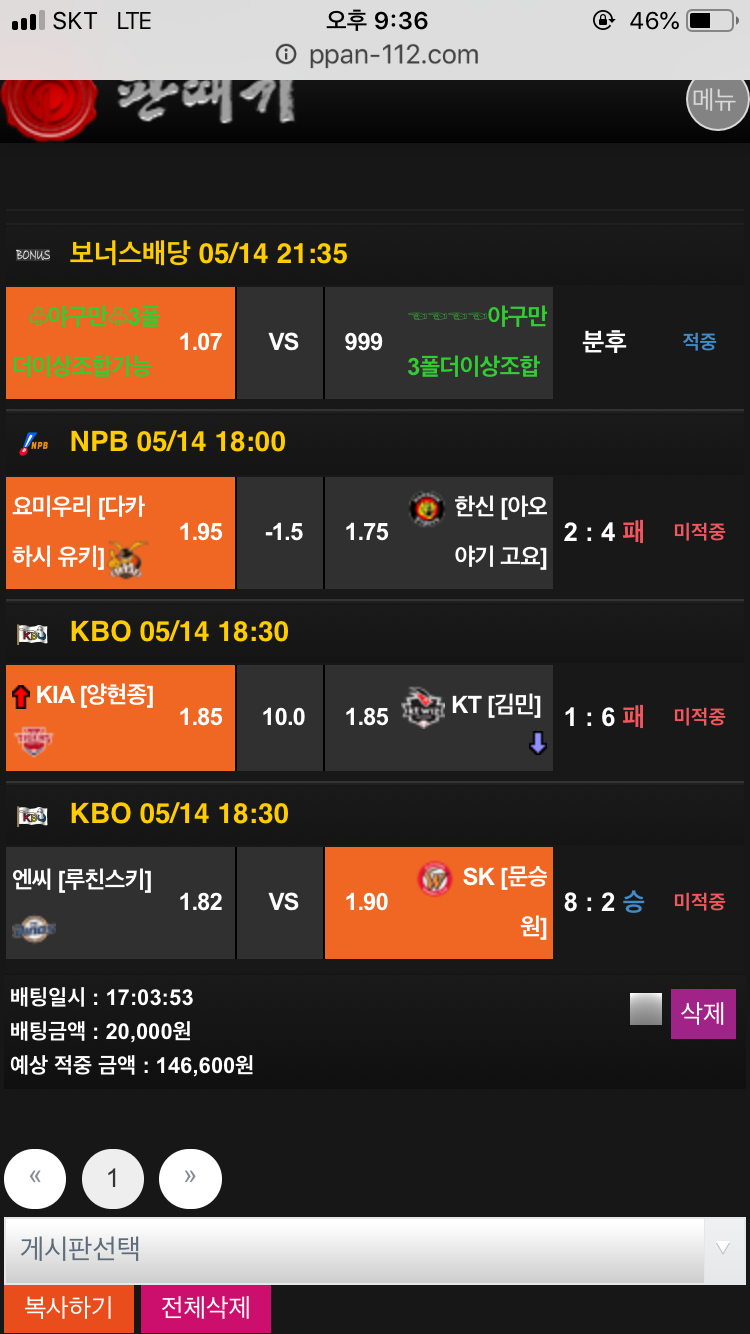
Task: Tap the 복사하기 button
Action: pyautogui.click(x=68, y=1308)
